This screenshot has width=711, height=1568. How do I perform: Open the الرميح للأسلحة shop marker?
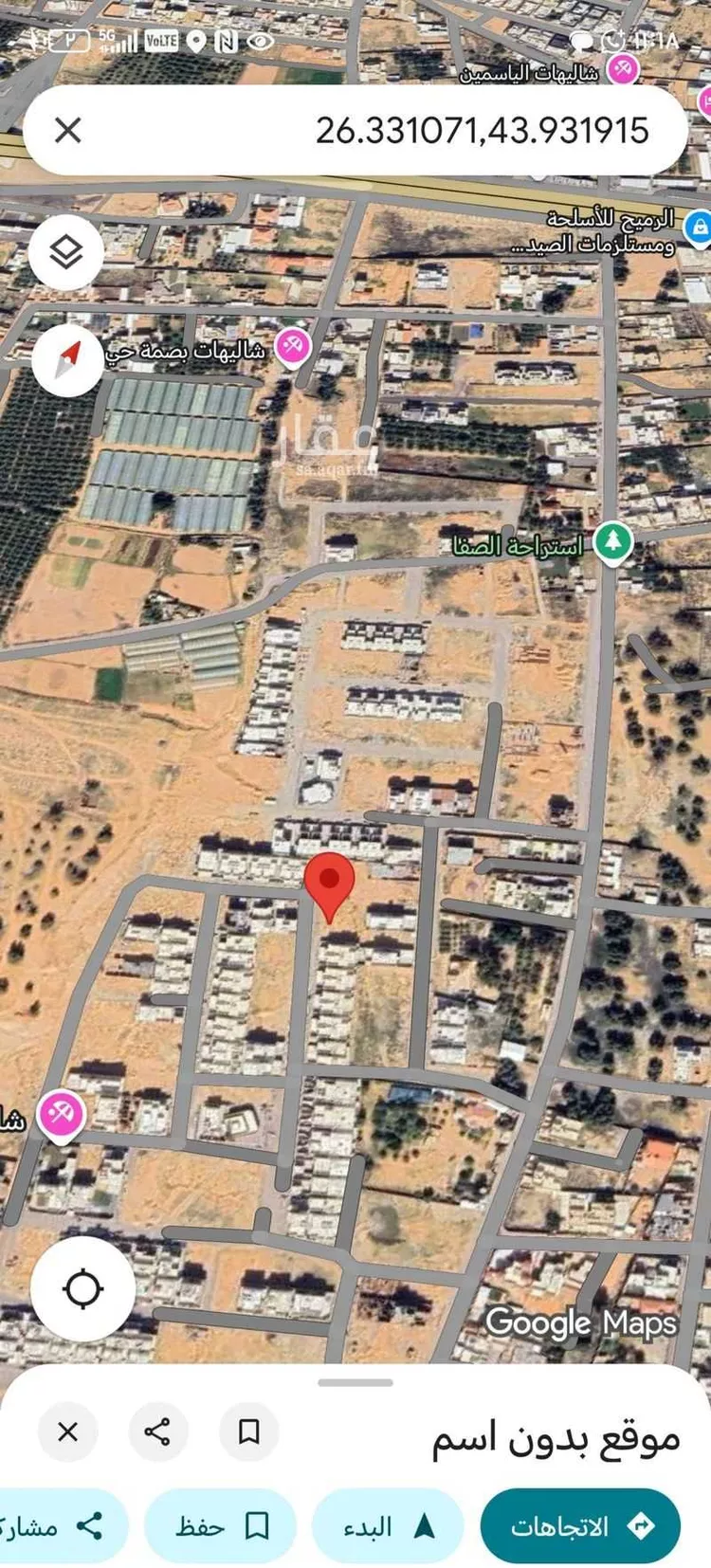pos(699,228)
